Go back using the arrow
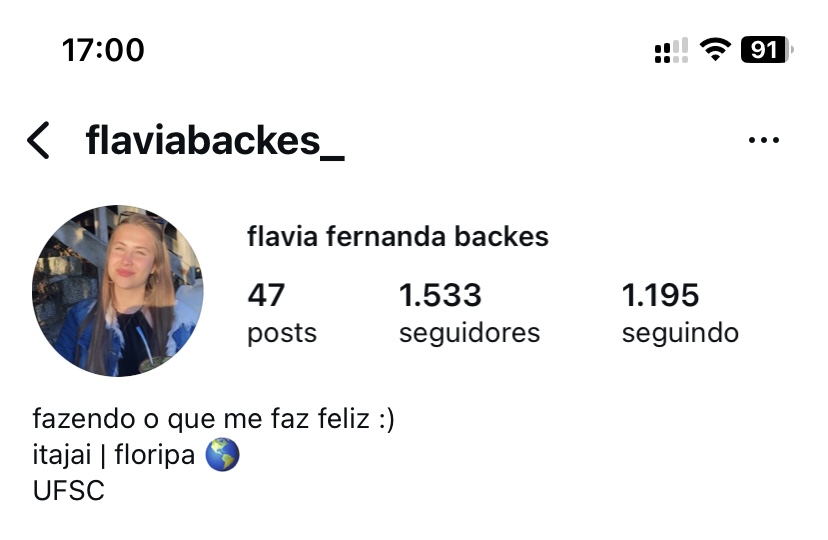 pyautogui.click(x=38, y=141)
